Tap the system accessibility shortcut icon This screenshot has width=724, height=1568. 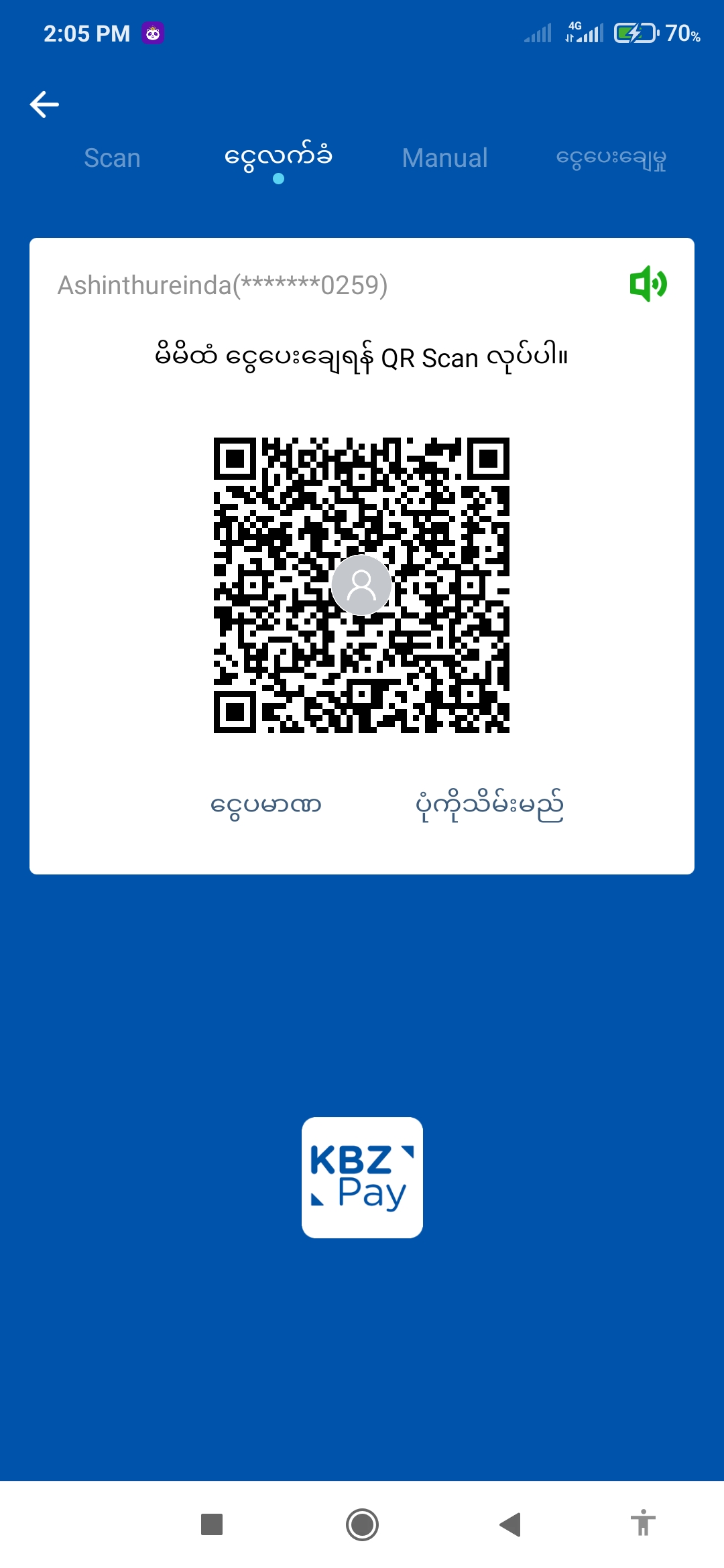pos(642,1523)
